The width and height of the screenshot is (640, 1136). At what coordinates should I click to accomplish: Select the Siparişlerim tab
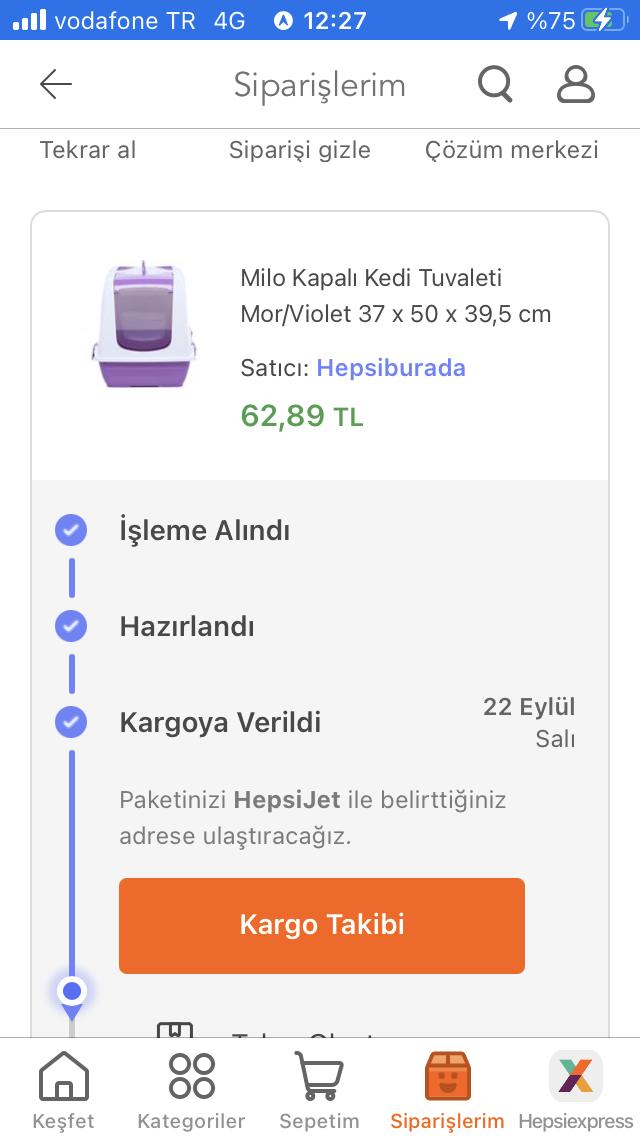(x=447, y=1088)
